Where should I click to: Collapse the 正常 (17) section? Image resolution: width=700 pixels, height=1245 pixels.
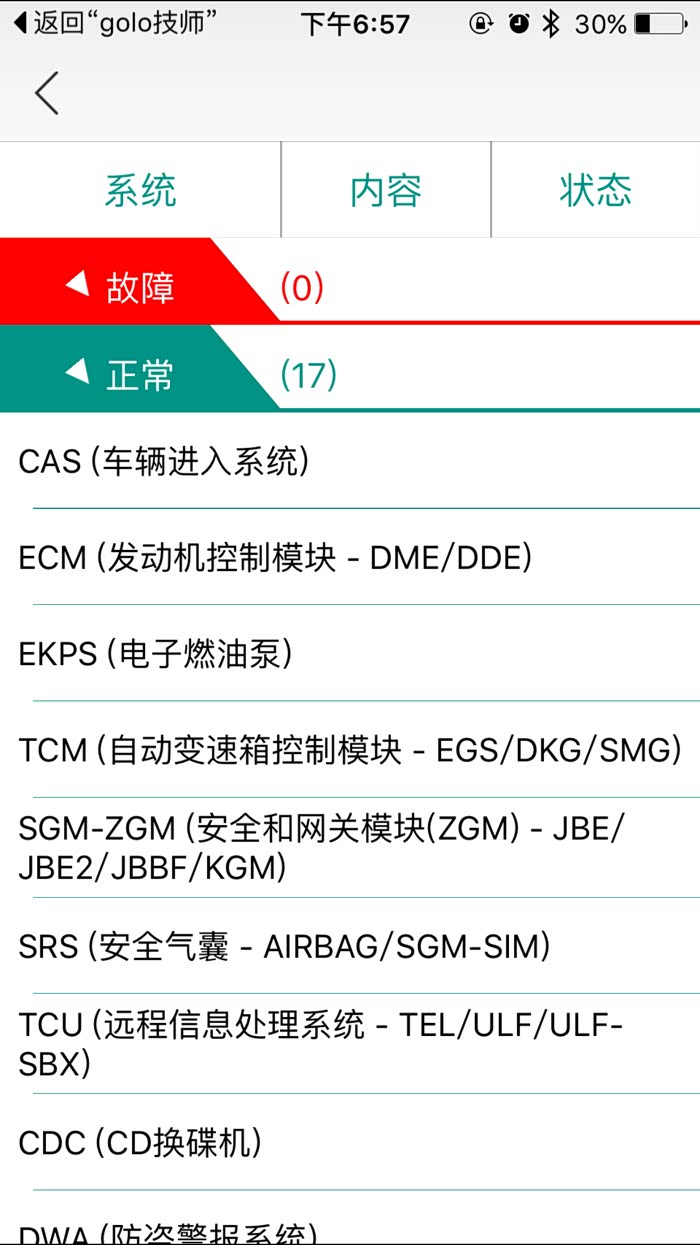(x=120, y=375)
